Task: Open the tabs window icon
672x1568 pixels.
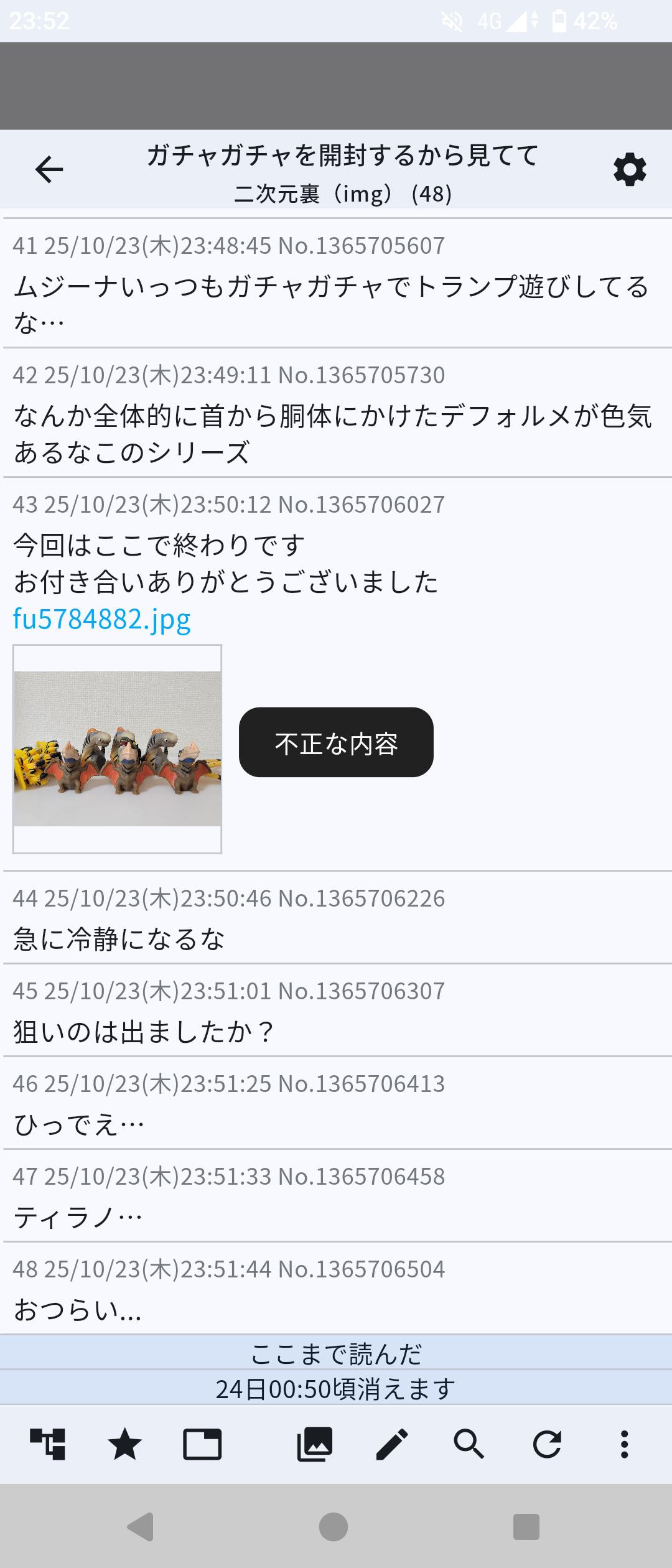Action: (x=202, y=1444)
